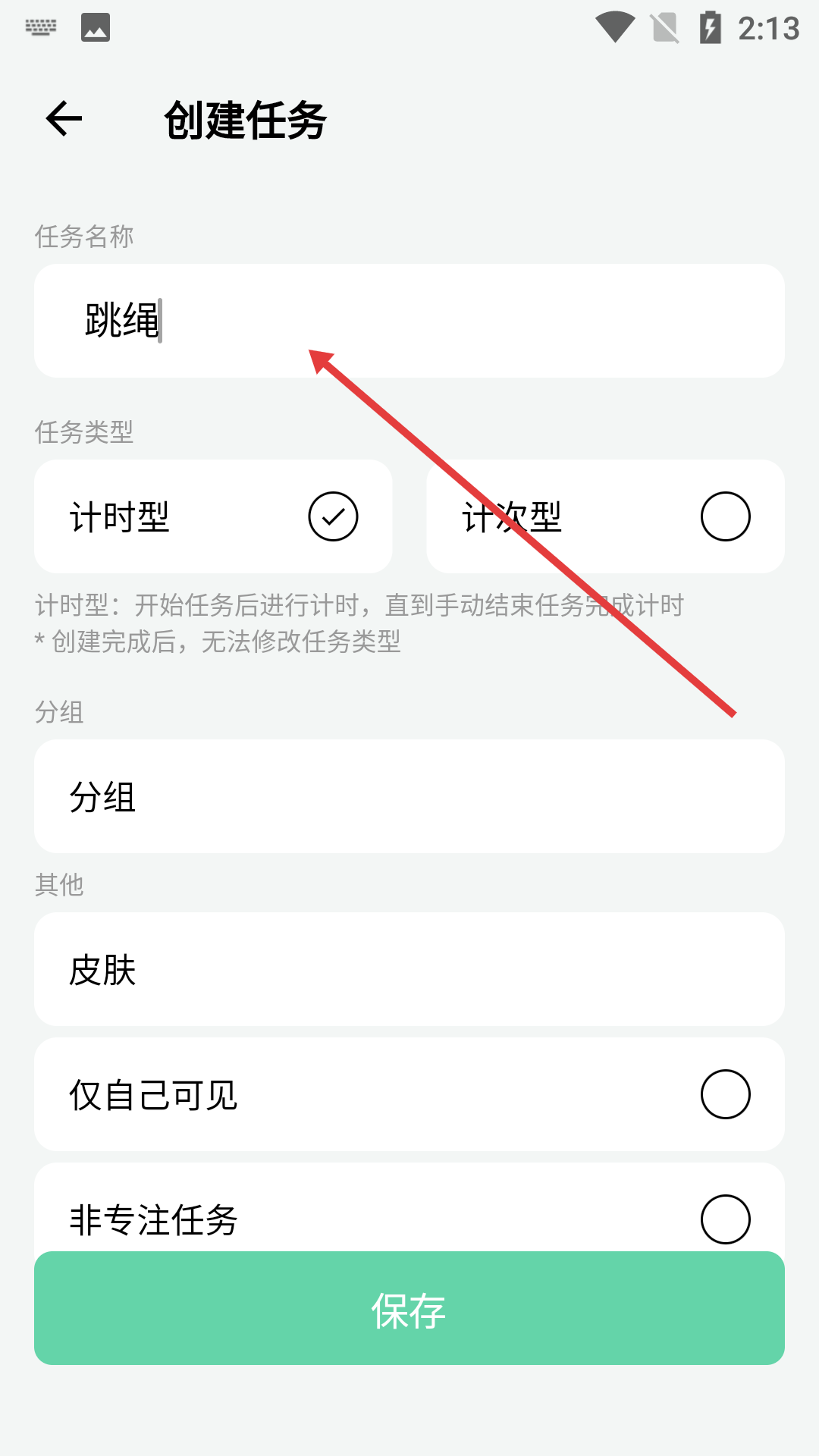The image size is (819, 1456).
Task: Mark as 非专注任务
Action: [409, 1207]
